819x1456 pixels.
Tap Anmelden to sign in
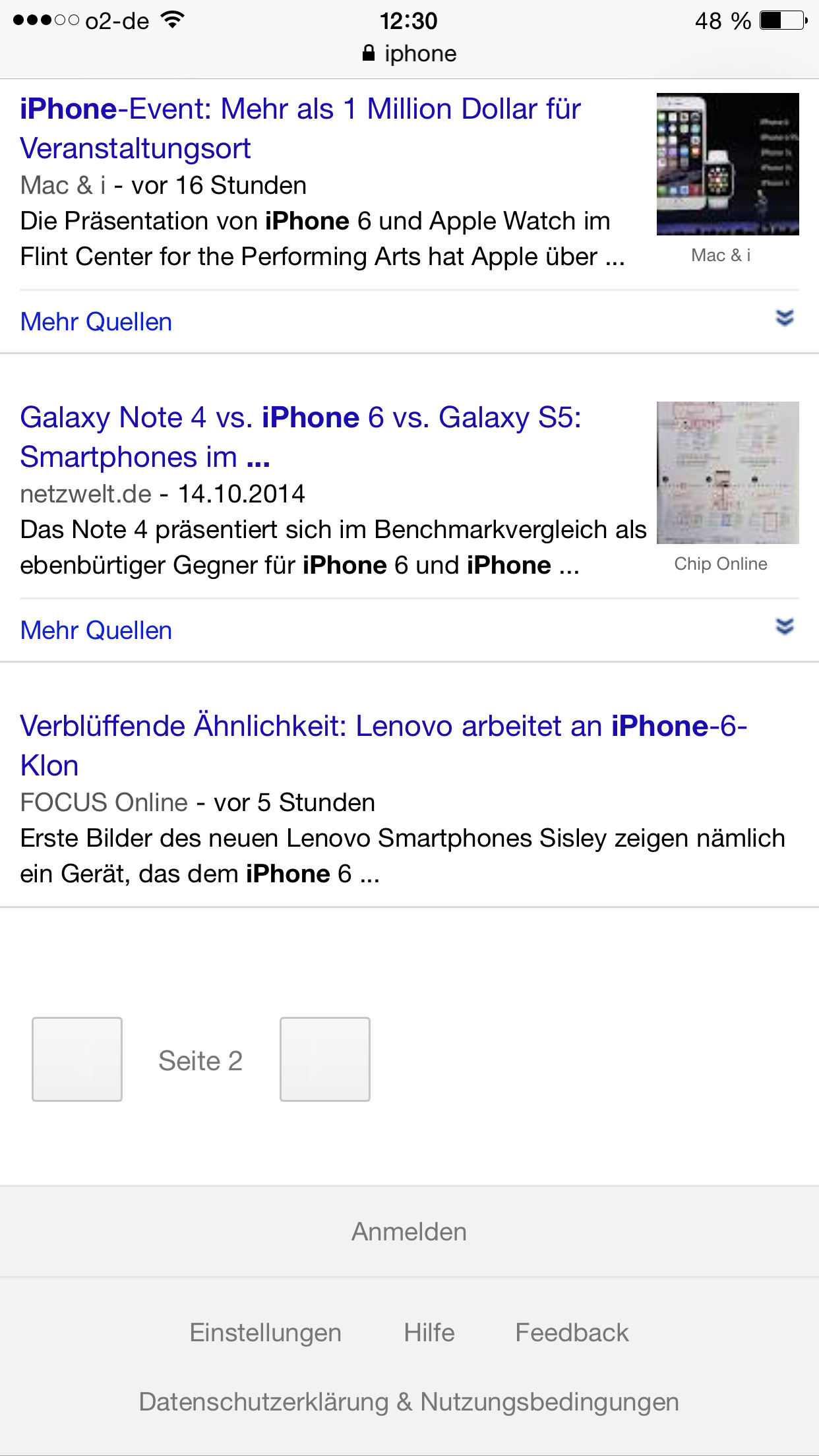click(409, 1232)
